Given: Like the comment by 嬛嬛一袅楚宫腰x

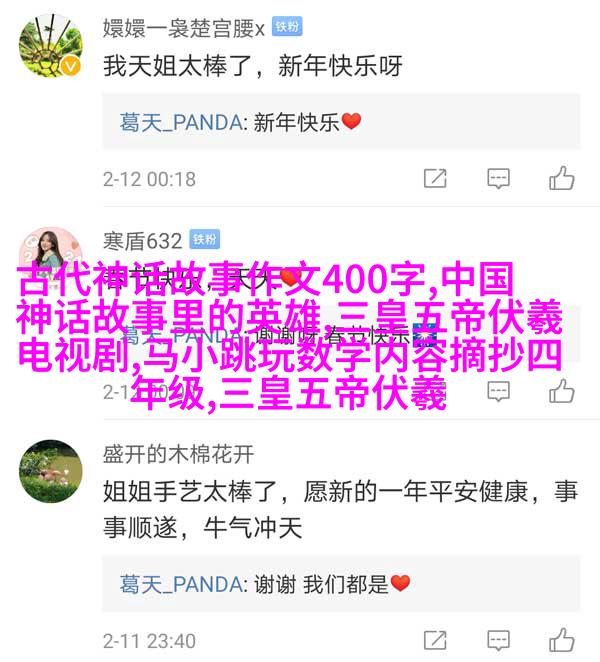Looking at the screenshot, I should [562, 179].
